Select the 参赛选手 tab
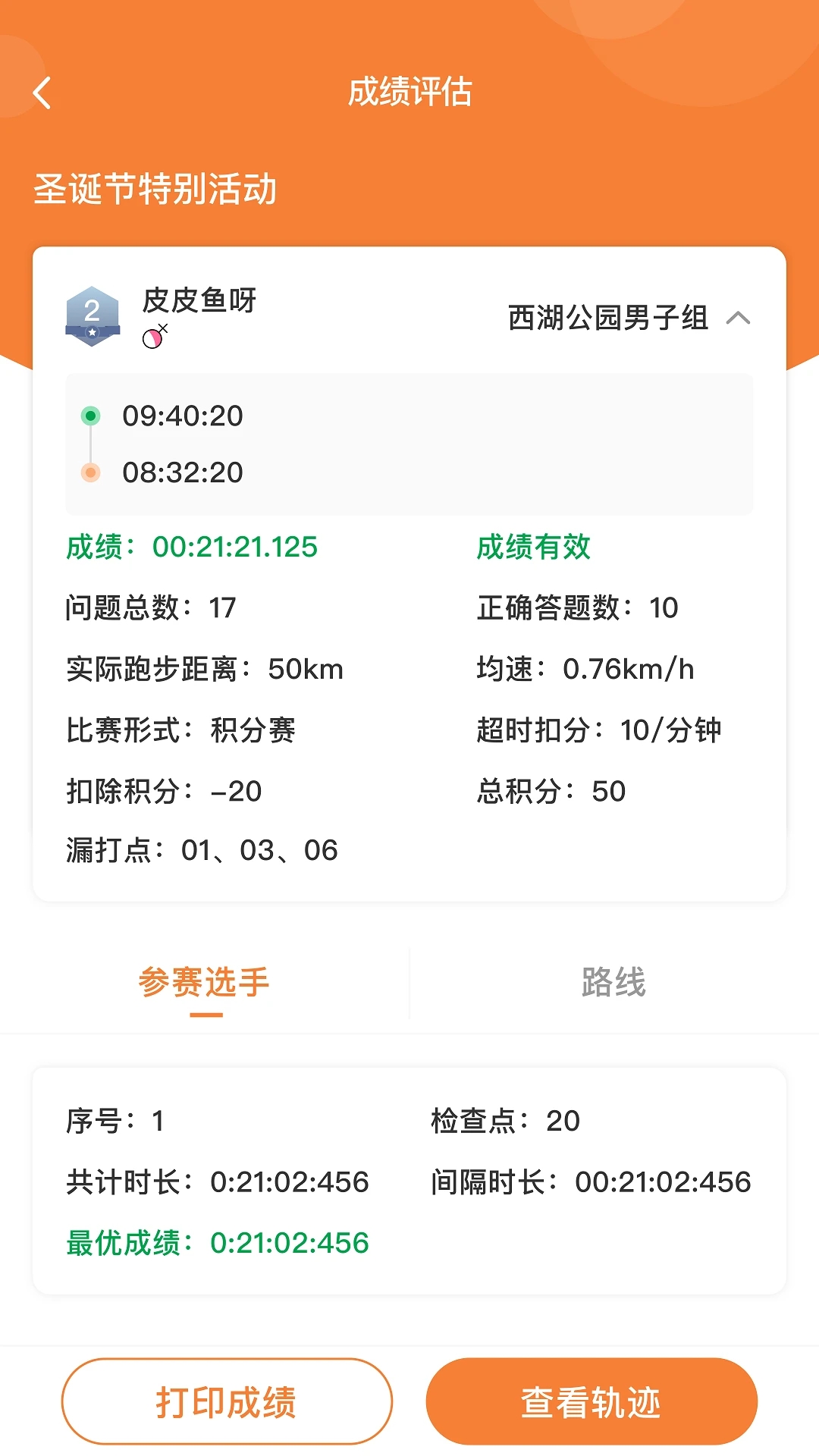Screen dimensions: 819x1456 click(x=205, y=983)
